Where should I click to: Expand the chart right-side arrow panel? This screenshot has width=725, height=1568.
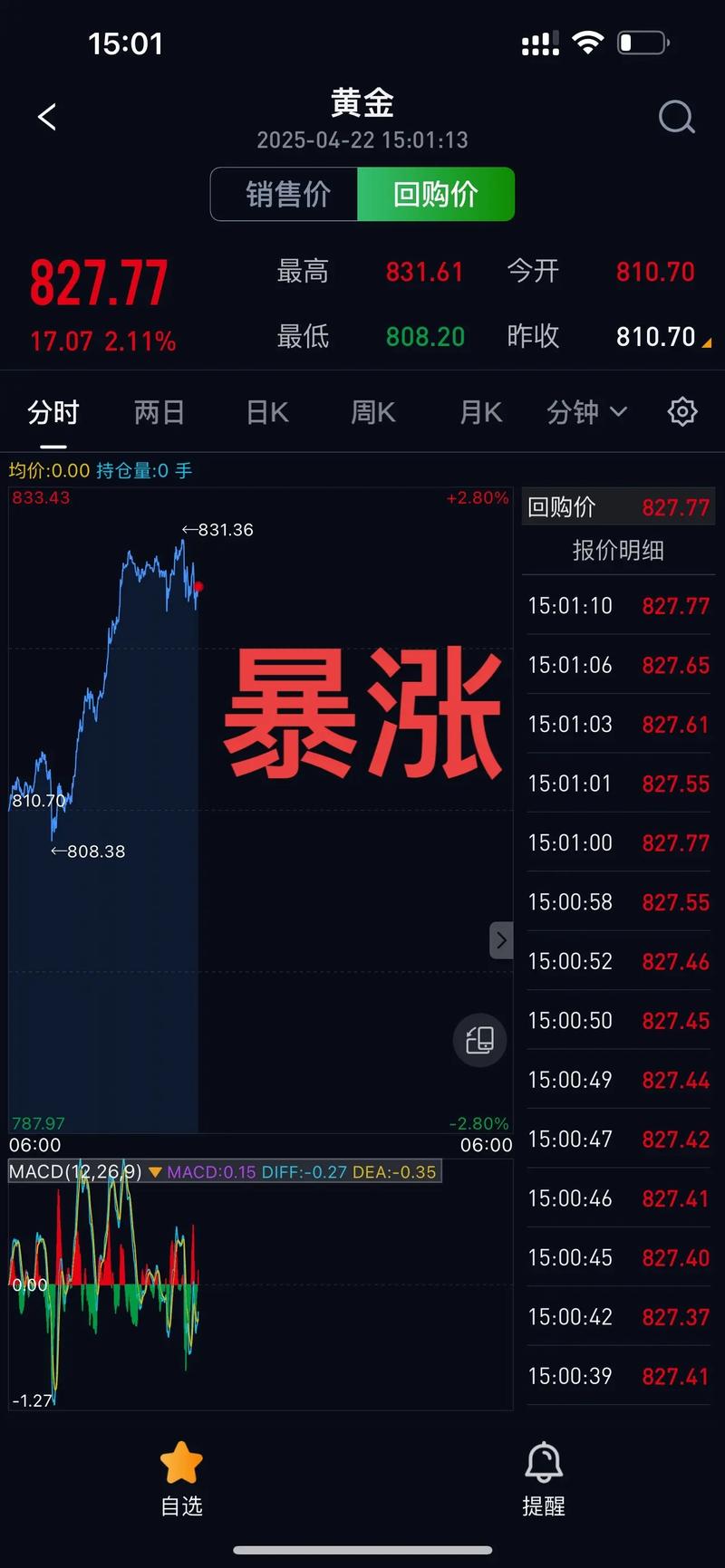[x=501, y=940]
